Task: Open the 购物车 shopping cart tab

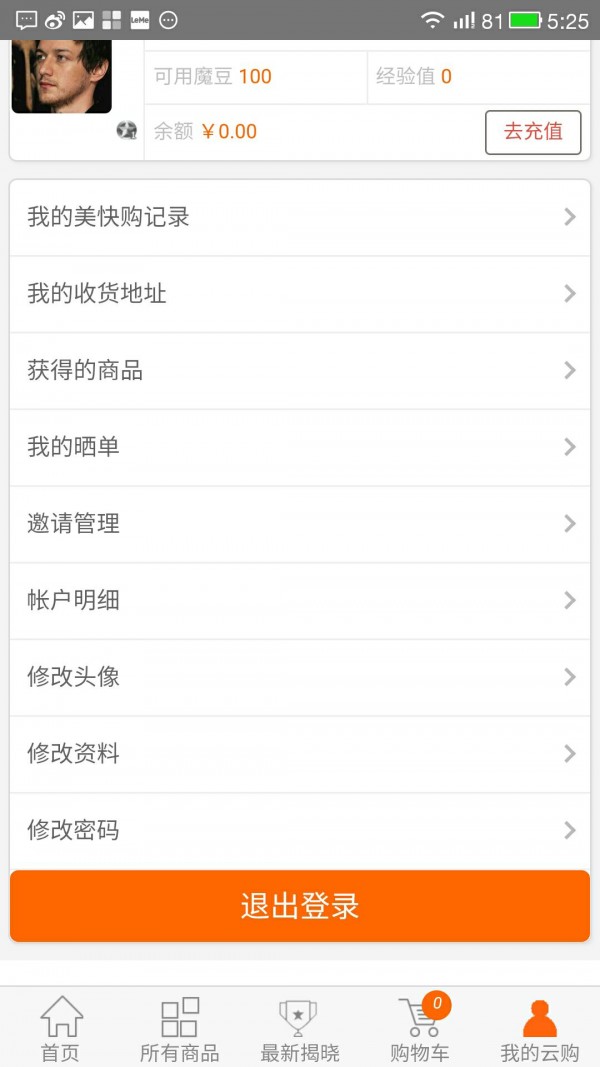Action: (x=420, y=1028)
